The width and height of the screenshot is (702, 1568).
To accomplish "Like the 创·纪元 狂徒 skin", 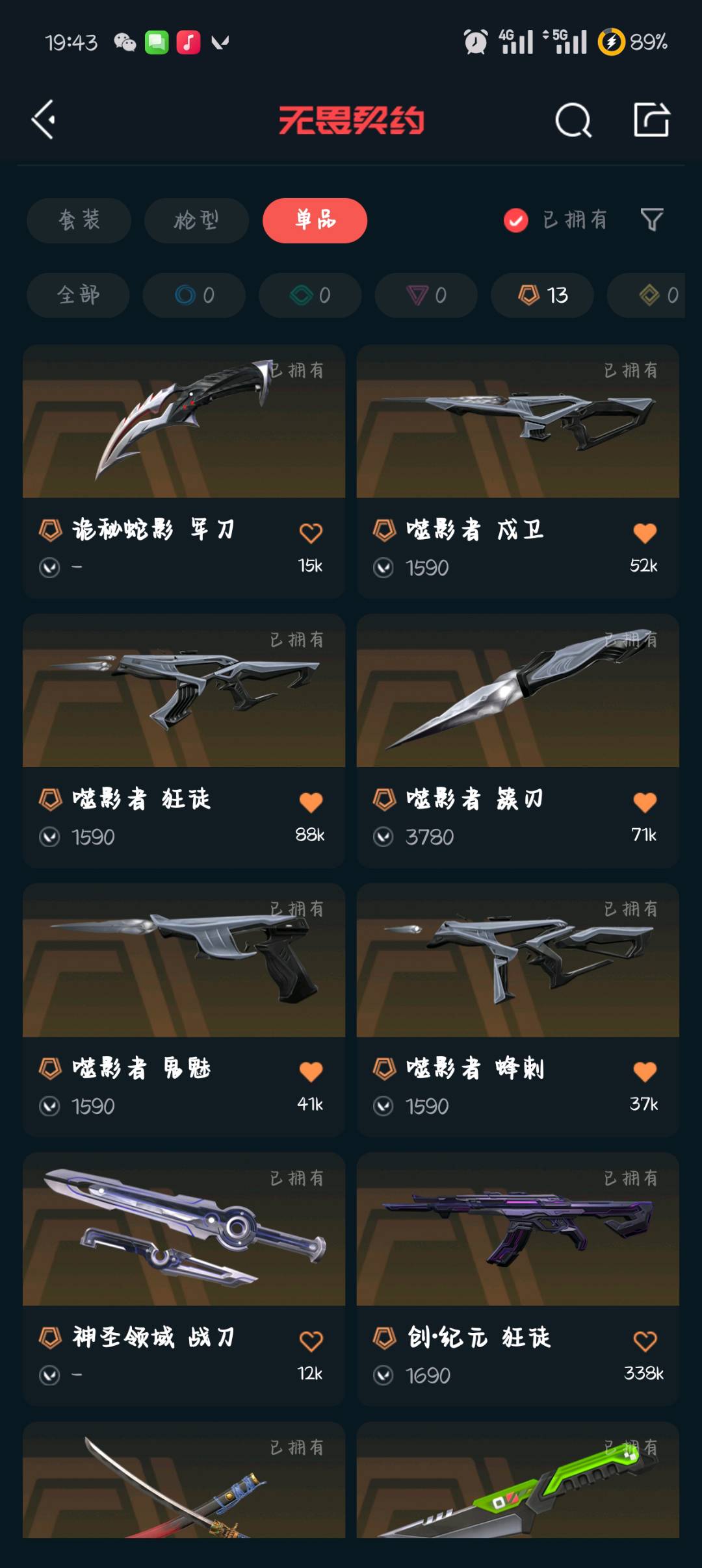I will (x=645, y=1341).
